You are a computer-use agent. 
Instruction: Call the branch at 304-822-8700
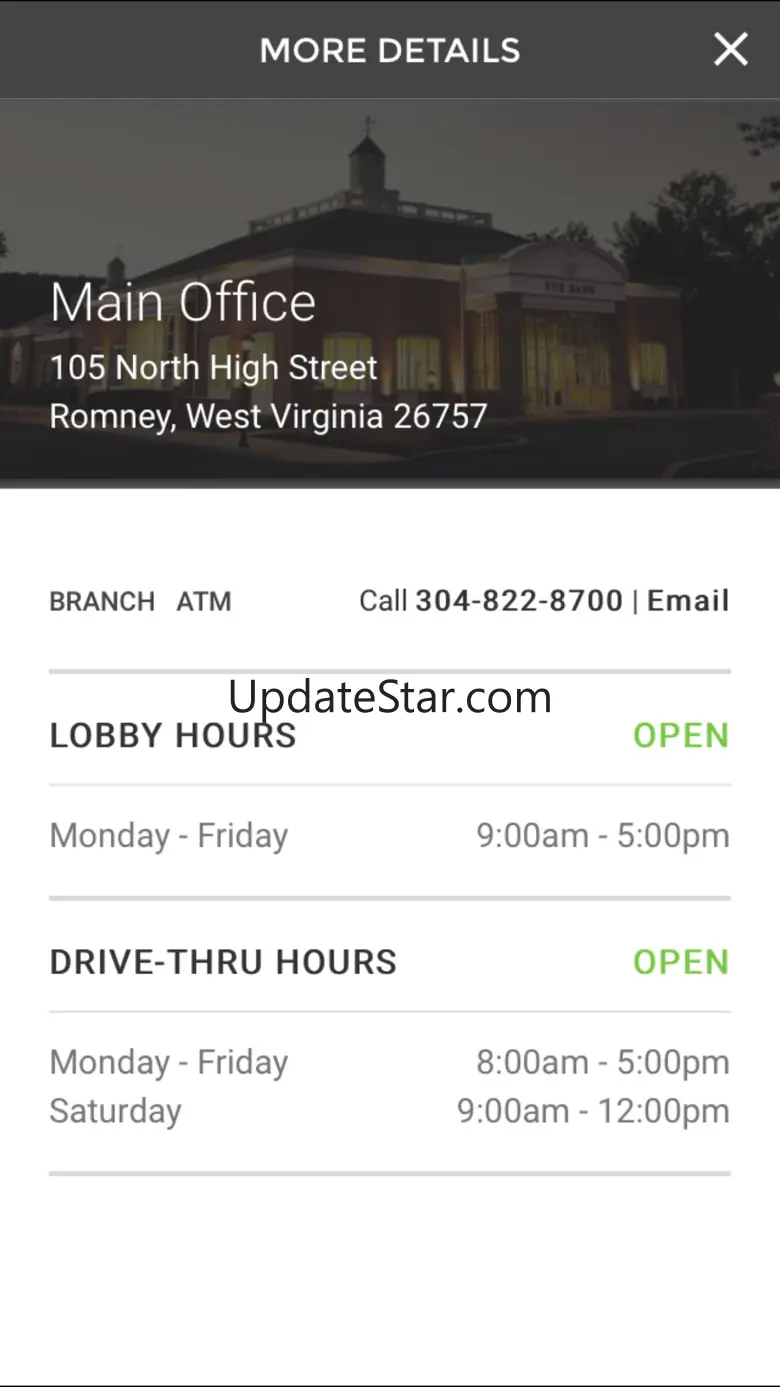[x=518, y=601]
